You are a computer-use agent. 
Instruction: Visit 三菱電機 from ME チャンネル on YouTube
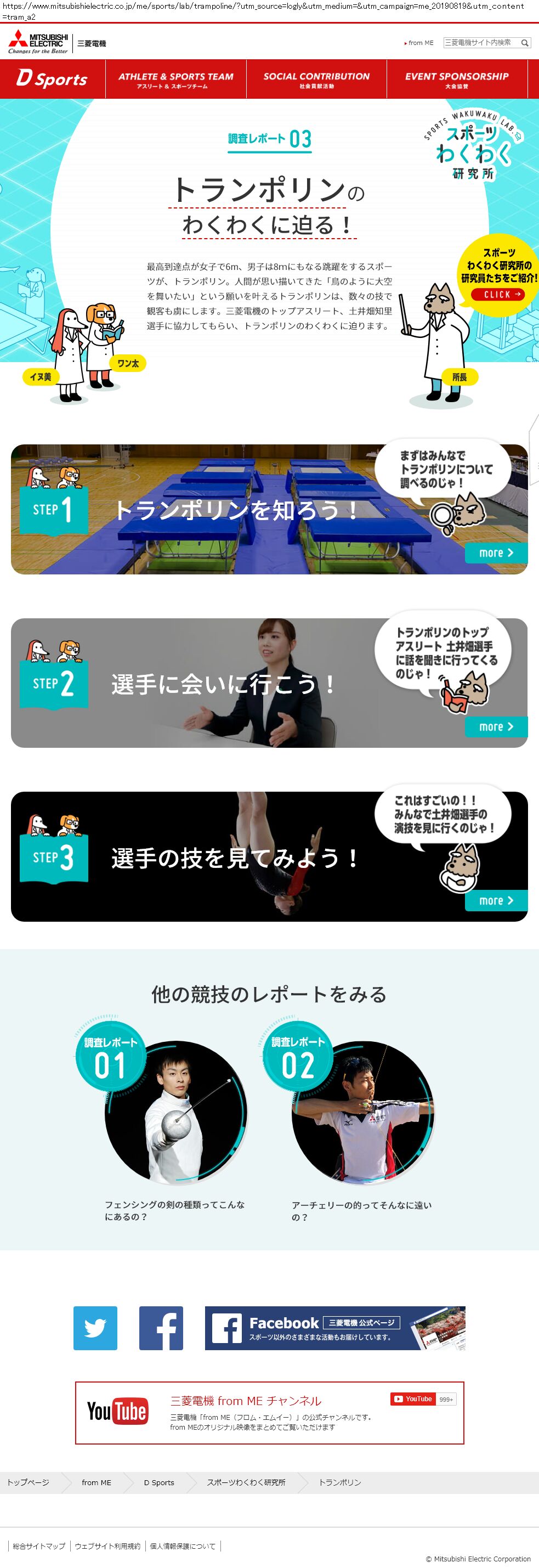pyautogui.click(x=246, y=1401)
